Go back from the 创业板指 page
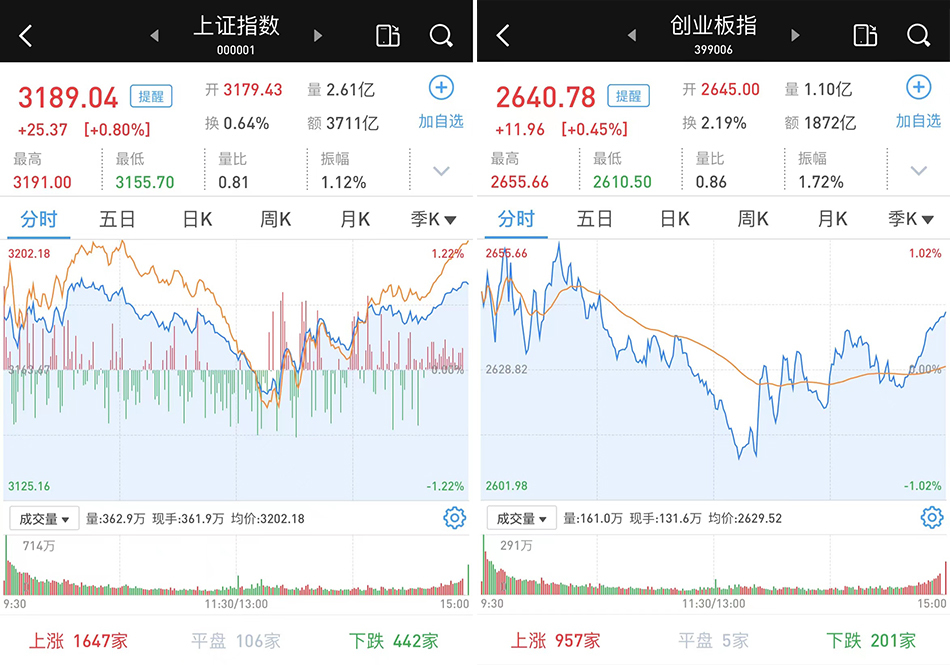The image size is (950, 665). (503, 36)
